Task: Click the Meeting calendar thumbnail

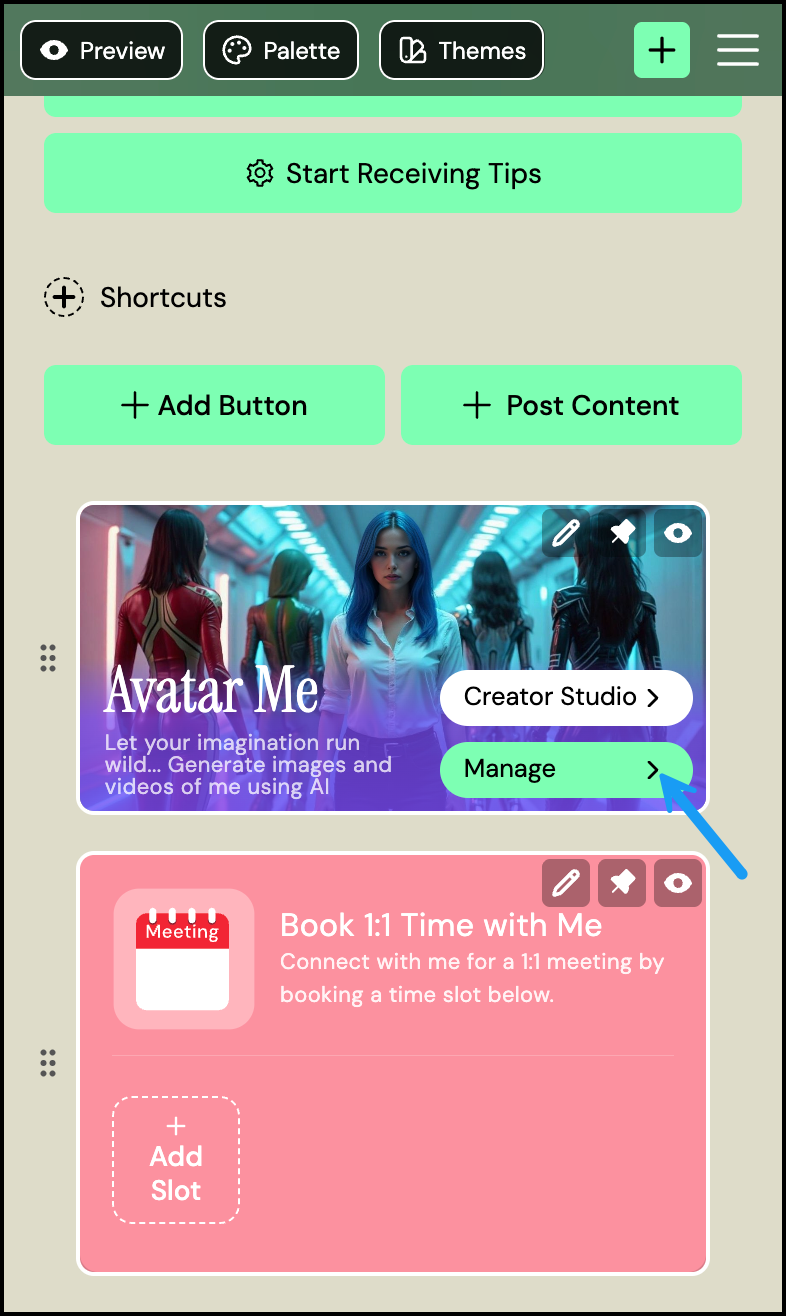Action: pyautogui.click(x=183, y=958)
